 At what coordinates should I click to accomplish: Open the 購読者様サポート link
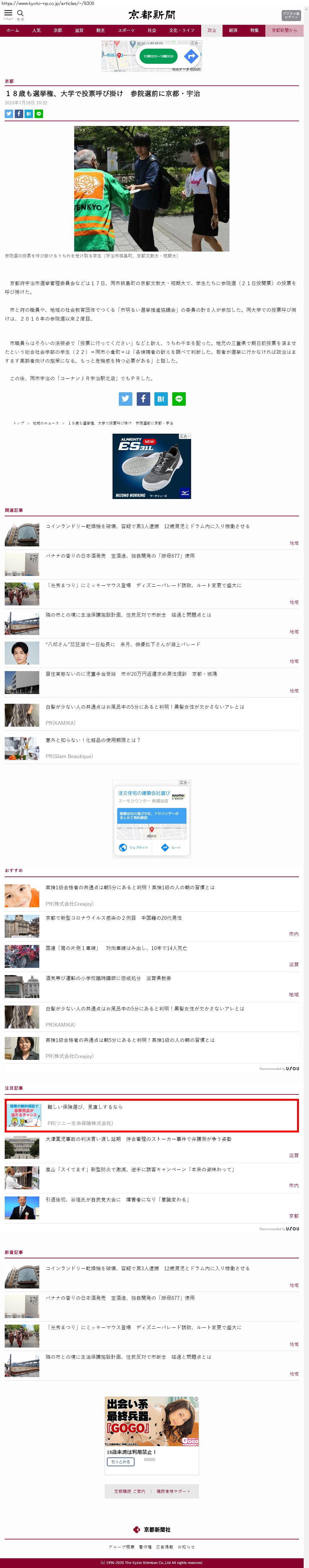(173, 1491)
